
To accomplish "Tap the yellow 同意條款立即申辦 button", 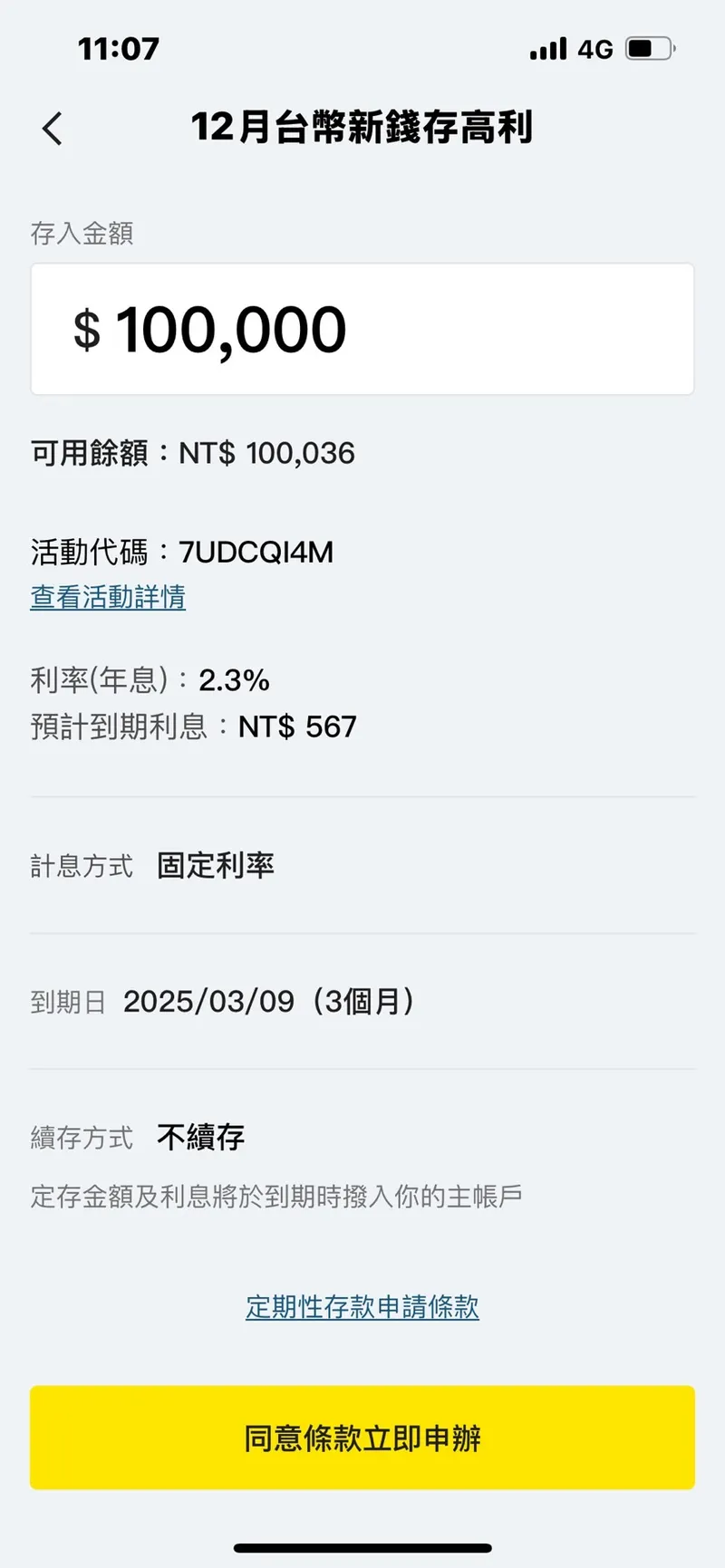I will 362,1438.
